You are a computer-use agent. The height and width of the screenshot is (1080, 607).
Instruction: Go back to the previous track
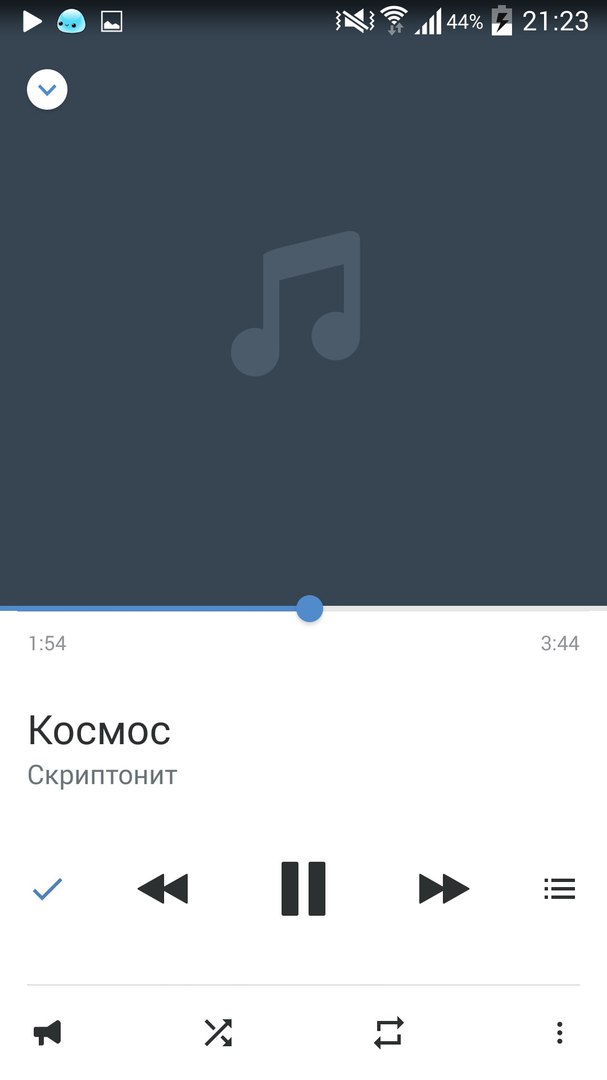pos(163,889)
